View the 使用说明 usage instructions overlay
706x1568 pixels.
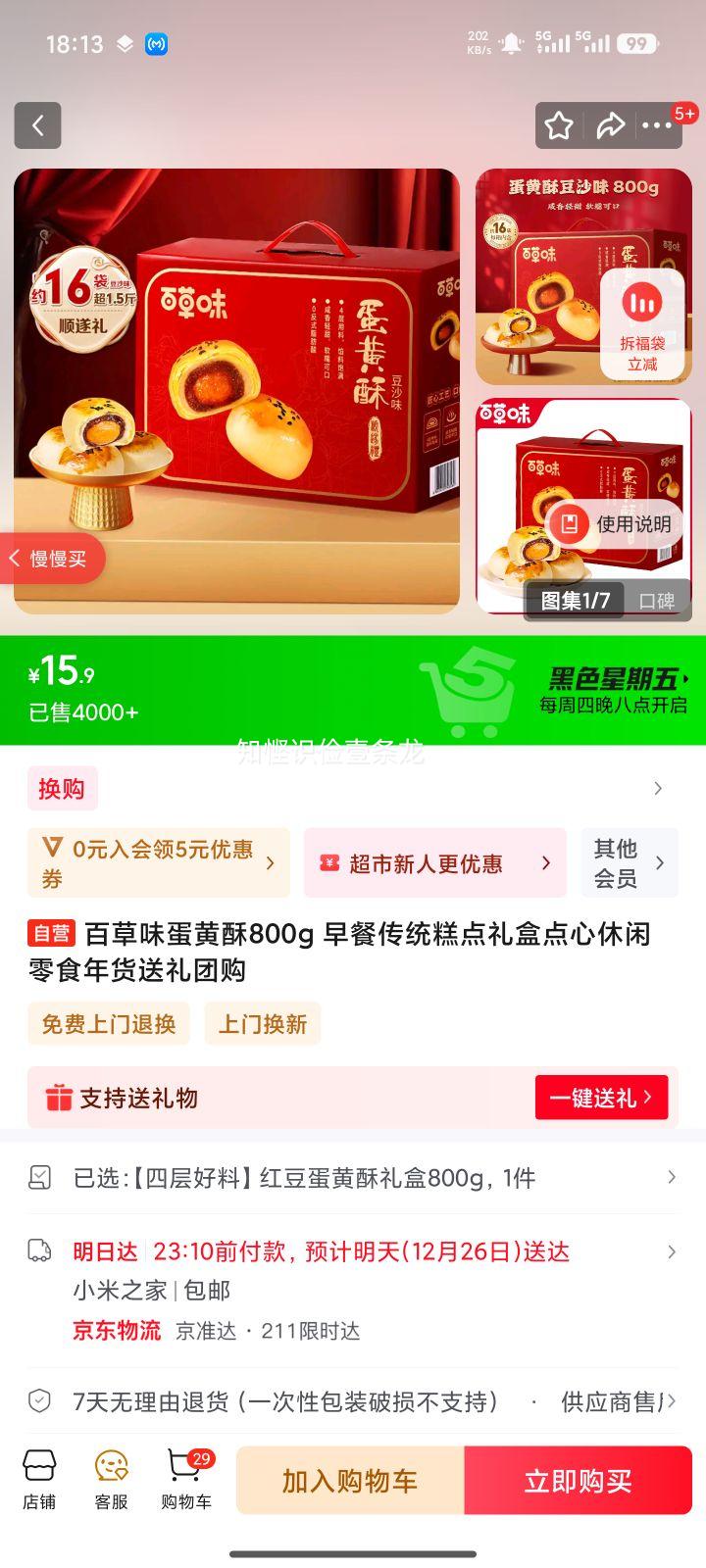pos(615,524)
